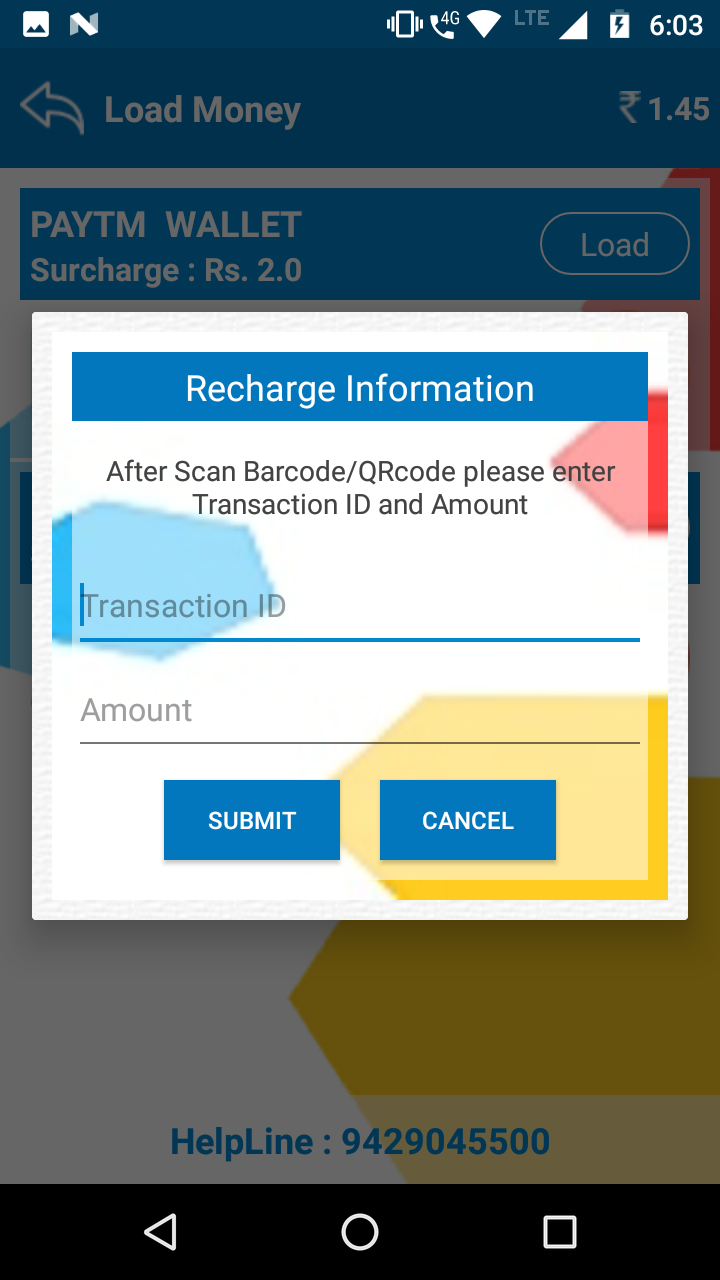Tap the system back button

point(160,1232)
